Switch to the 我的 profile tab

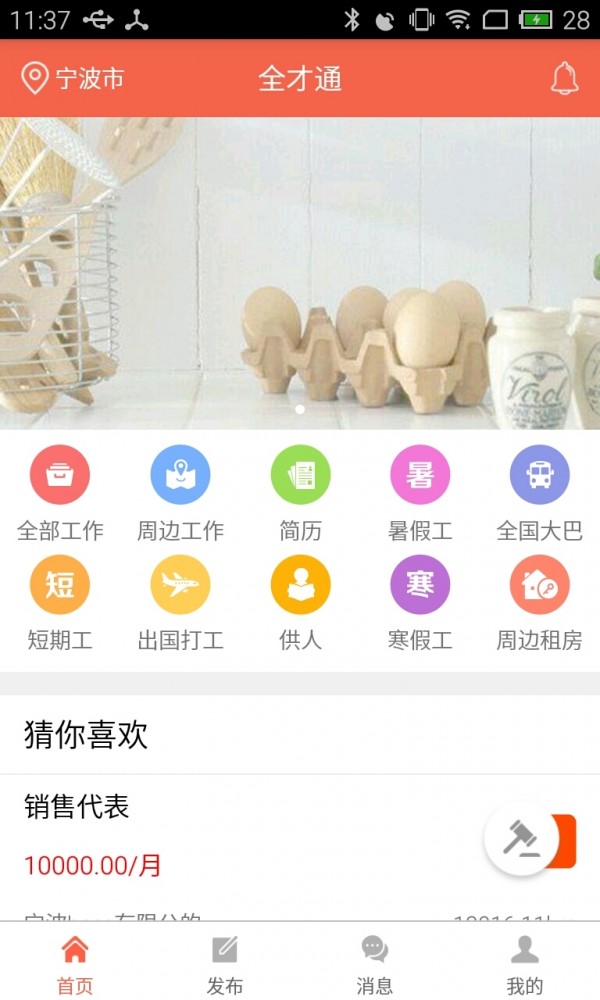point(525,965)
